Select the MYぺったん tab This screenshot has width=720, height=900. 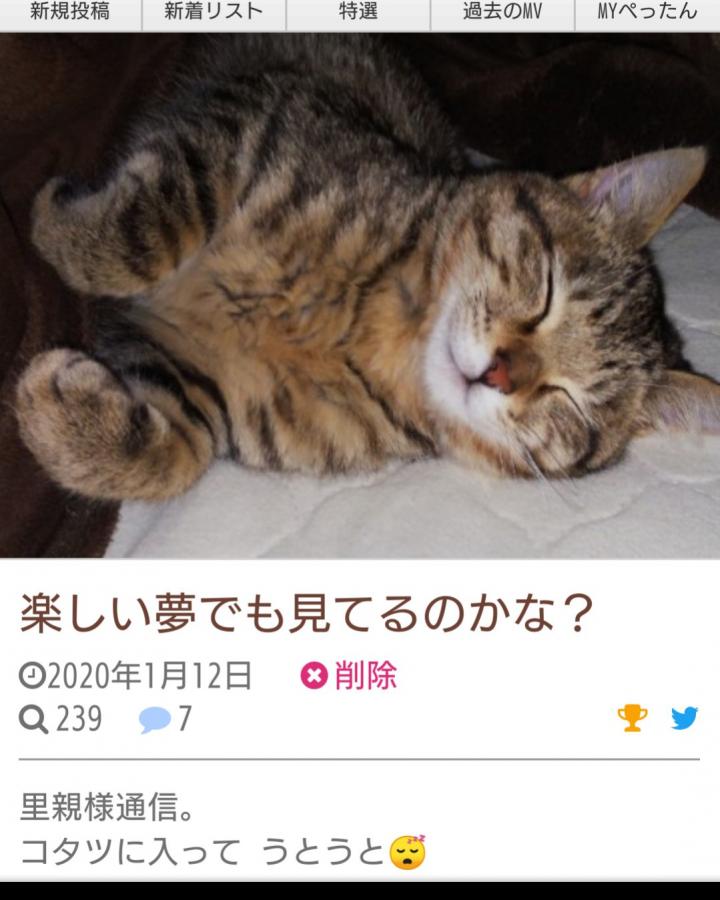[x=647, y=13]
